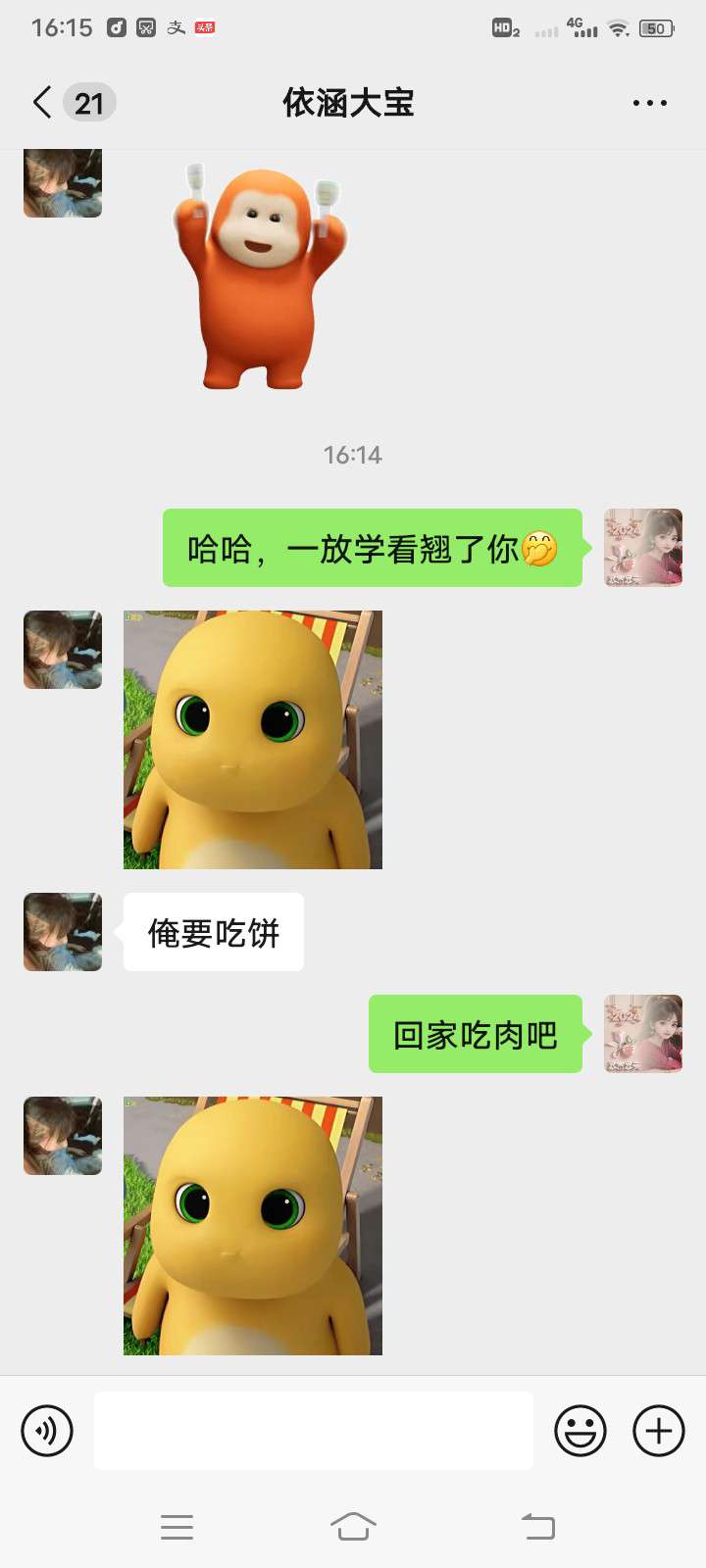Open the system recent apps menu

coord(176,1526)
